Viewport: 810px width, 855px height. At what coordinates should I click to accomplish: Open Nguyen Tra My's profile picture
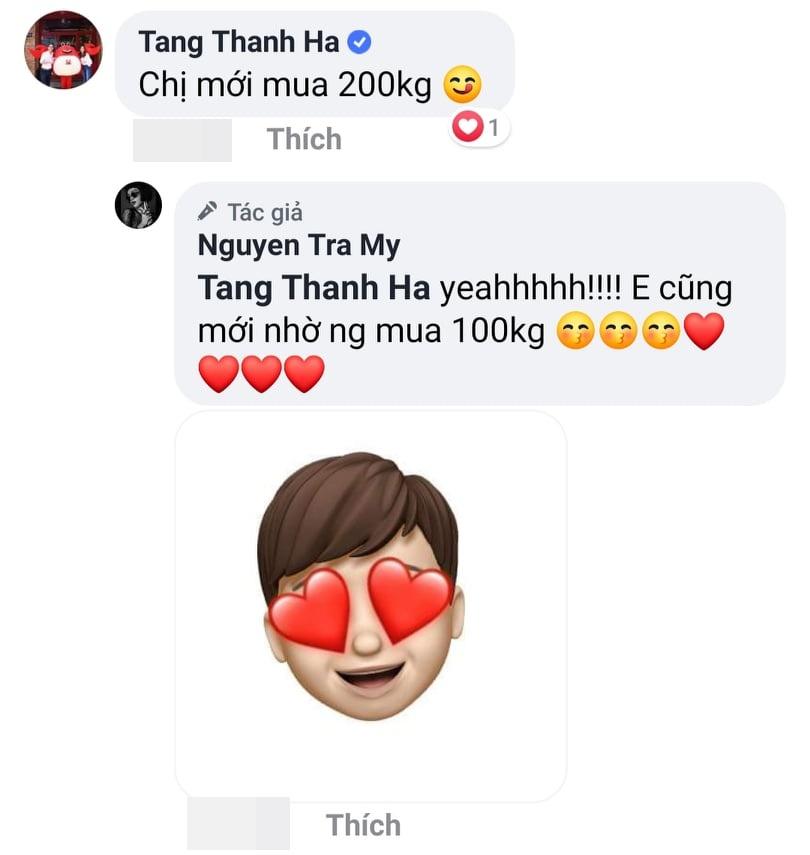click(x=138, y=206)
